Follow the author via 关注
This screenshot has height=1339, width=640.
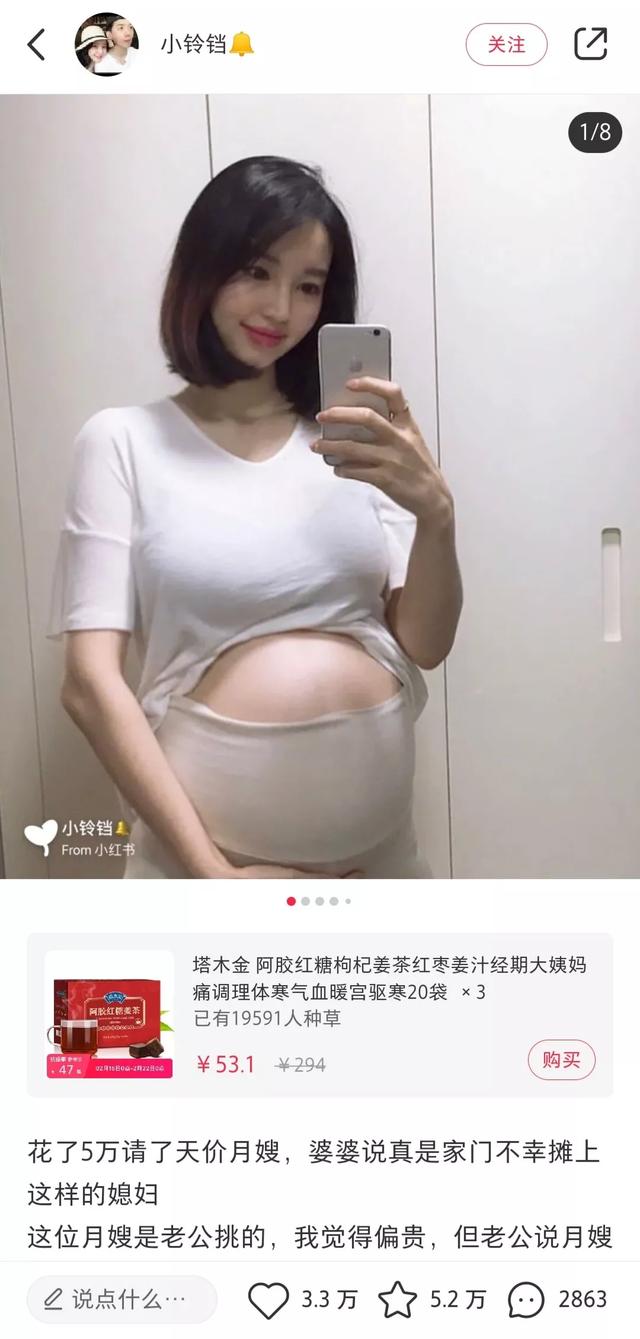506,45
